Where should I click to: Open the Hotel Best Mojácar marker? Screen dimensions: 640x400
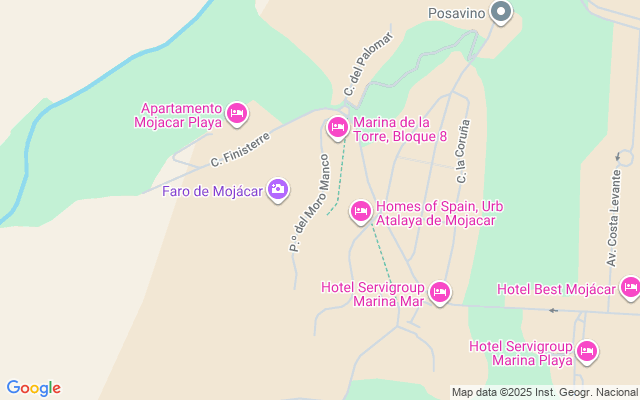[x=630, y=288]
